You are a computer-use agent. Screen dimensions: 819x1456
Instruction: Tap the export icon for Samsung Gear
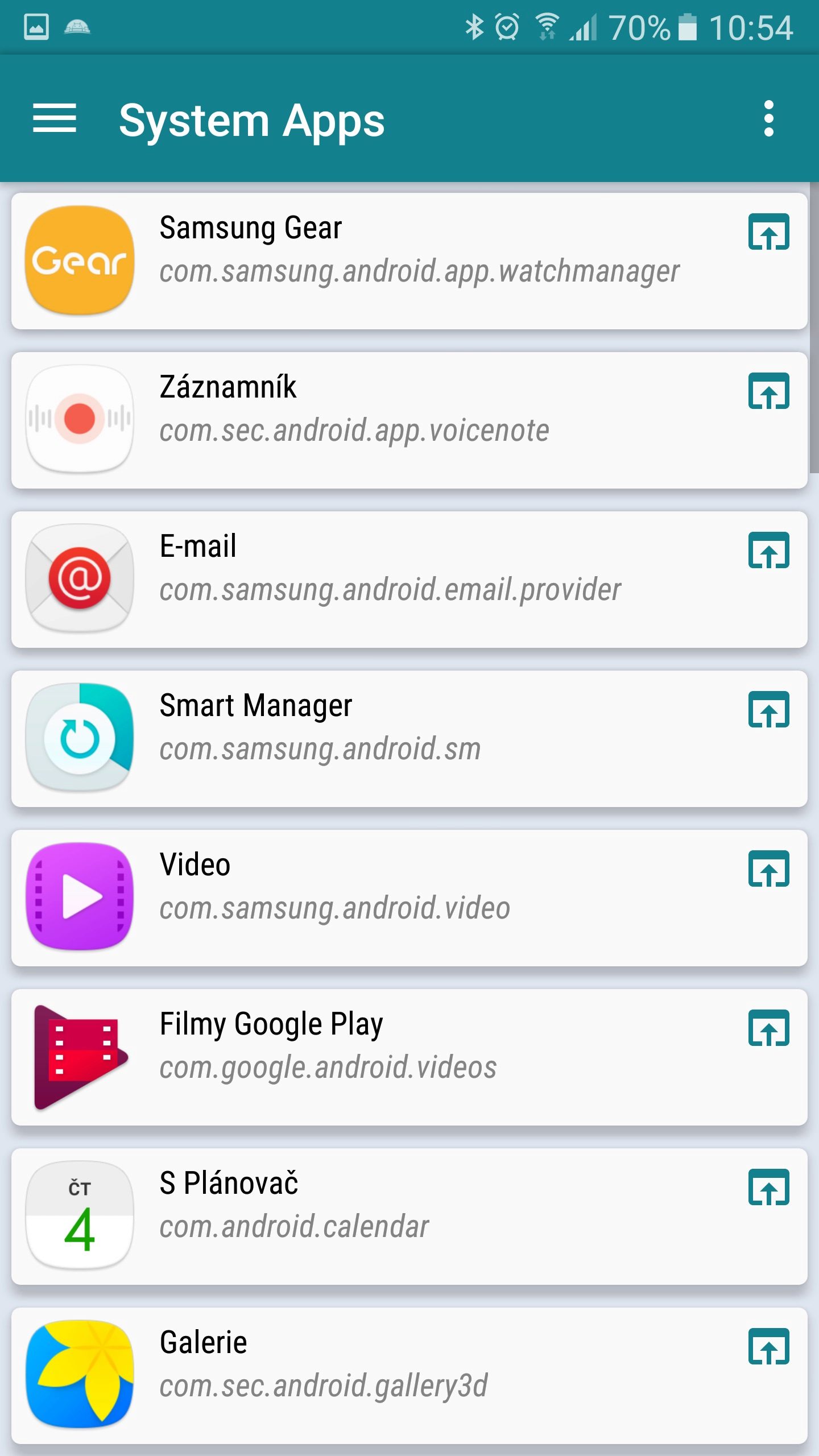[769, 231]
